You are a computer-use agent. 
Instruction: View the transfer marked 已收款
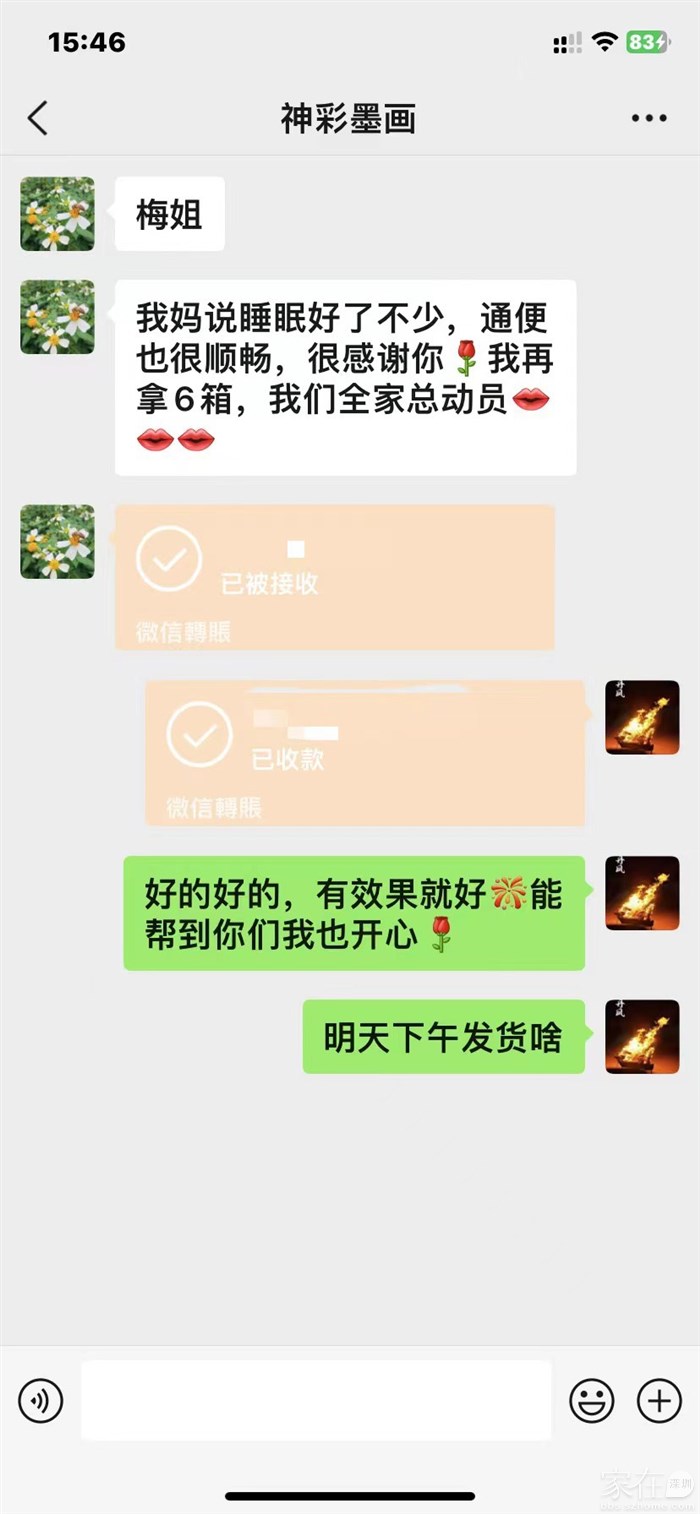(x=364, y=752)
